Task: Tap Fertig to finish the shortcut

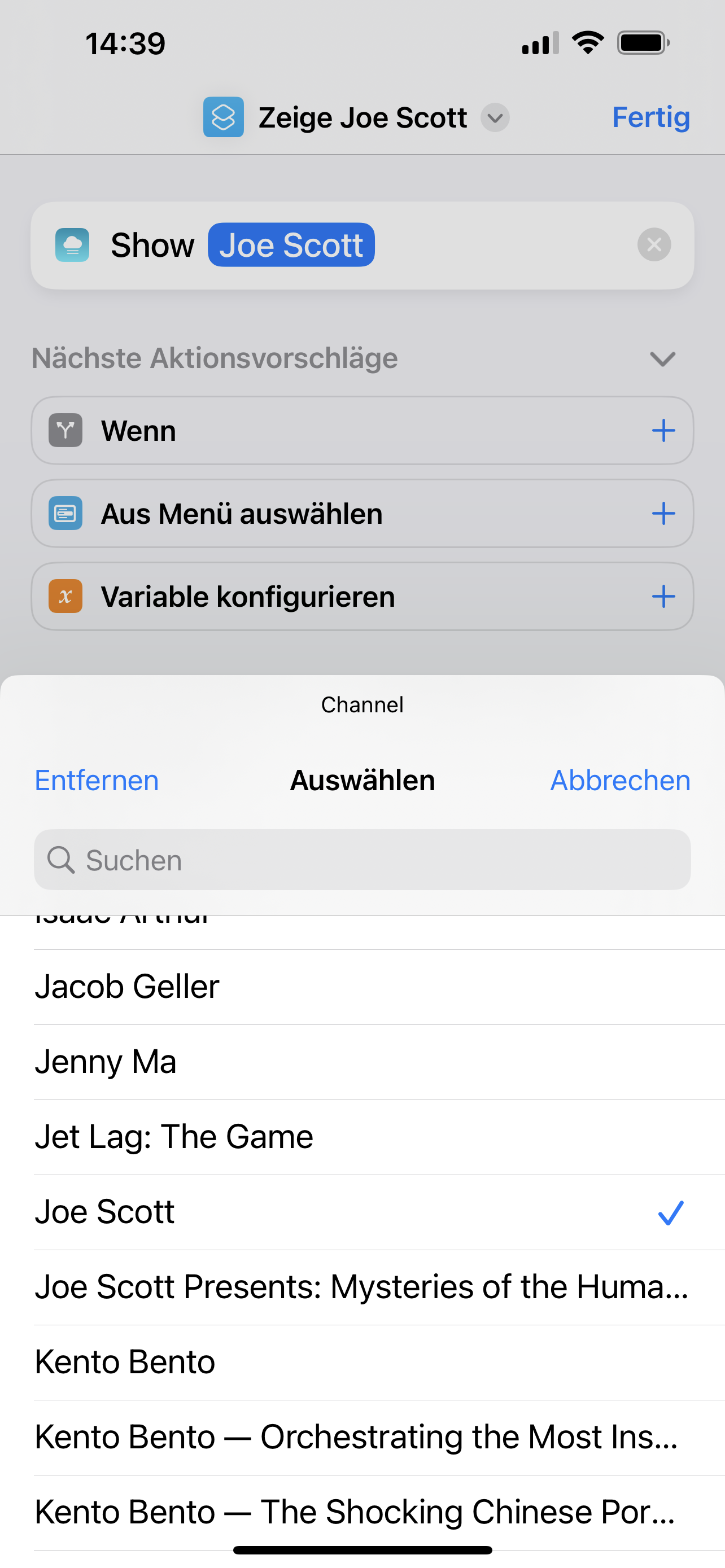Action: 650,117
